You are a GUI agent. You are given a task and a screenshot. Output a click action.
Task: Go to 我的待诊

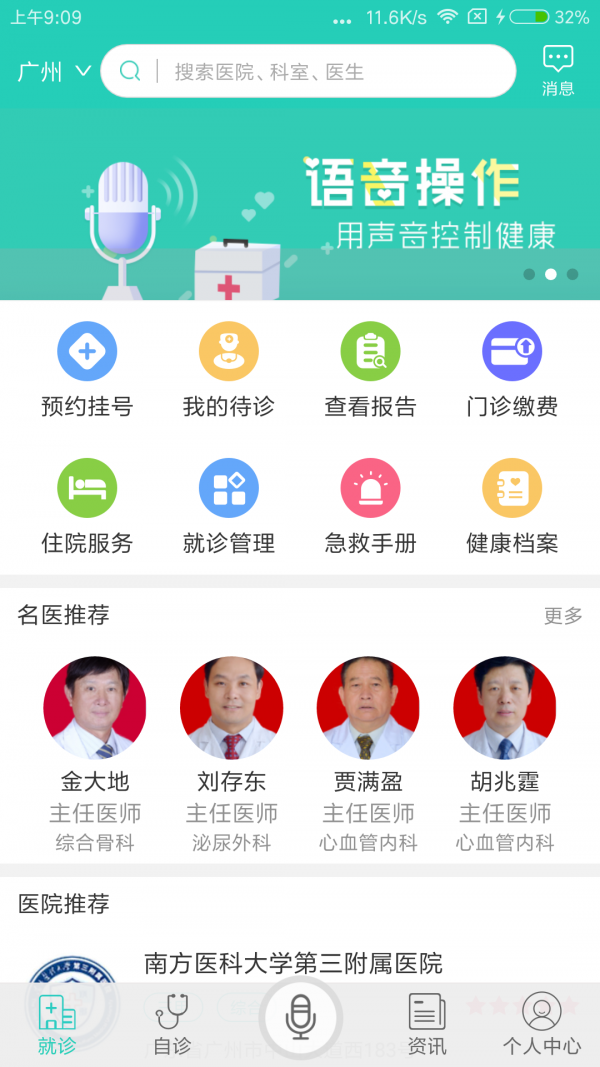(229, 370)
